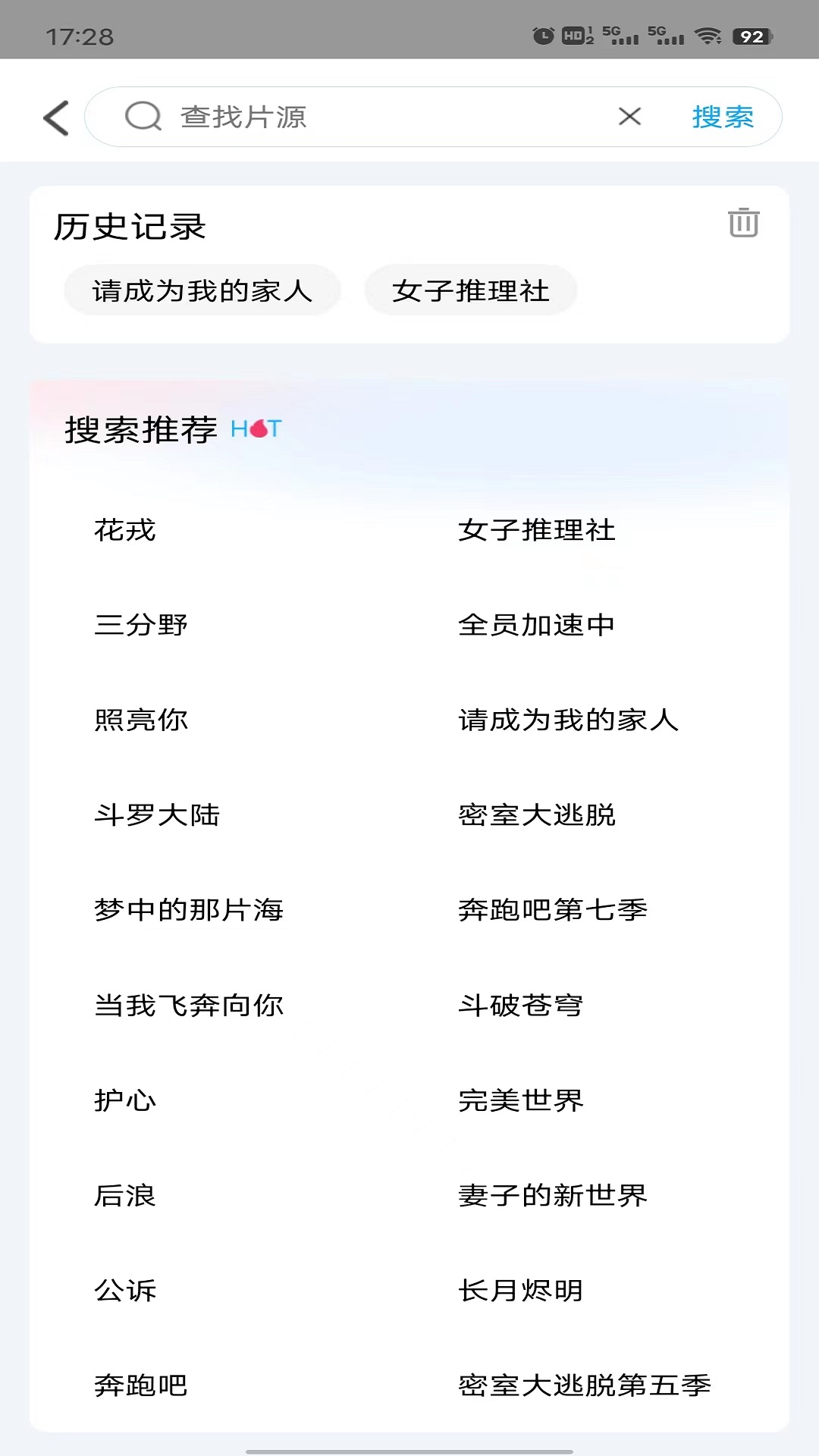Screen dimensions: 819x1456
Task: Search for 三分野 from the hot list
Action: 141,625
